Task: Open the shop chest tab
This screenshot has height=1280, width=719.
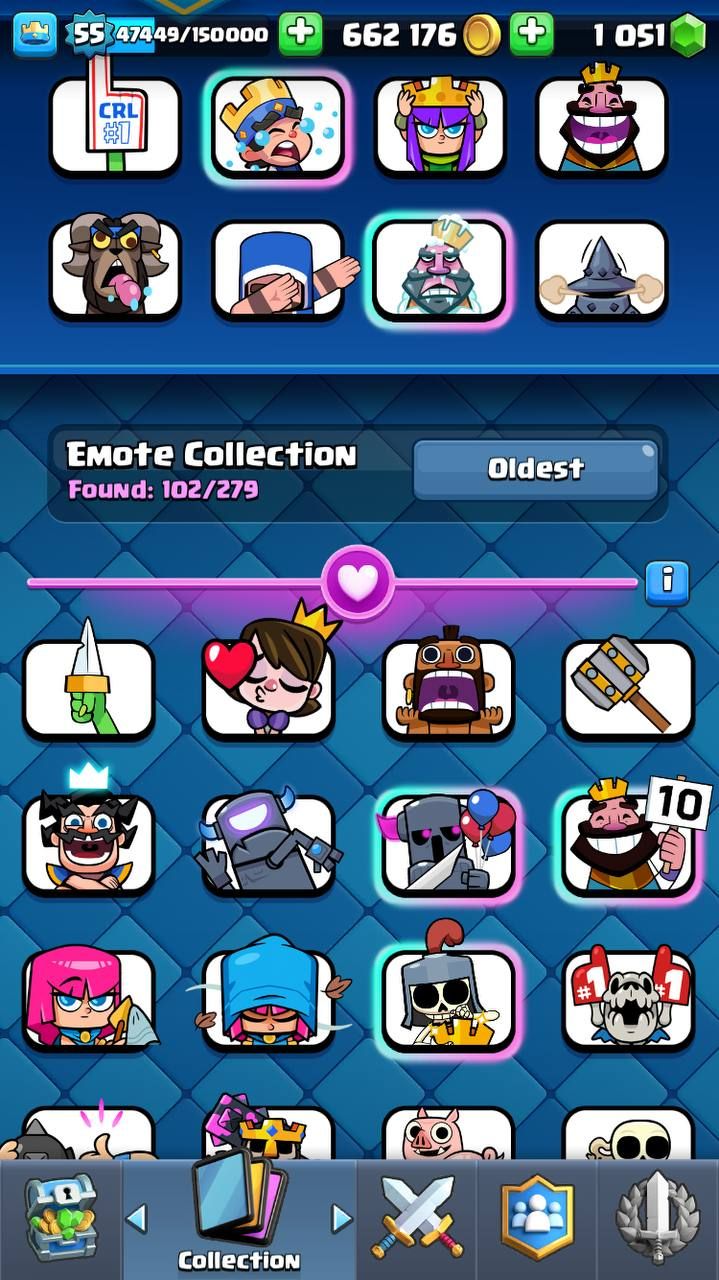Action: pos(59,1220)
